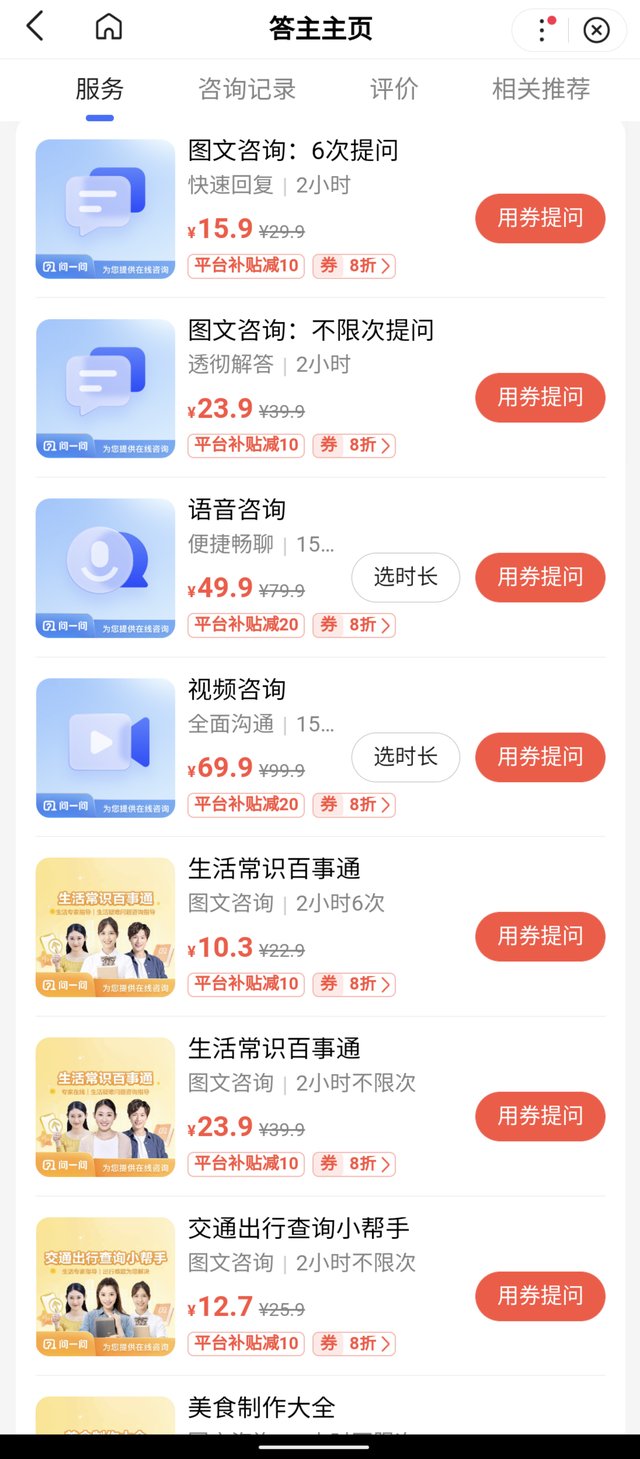
Task: Open the three-dot more menu
Action: click(543, 29)
